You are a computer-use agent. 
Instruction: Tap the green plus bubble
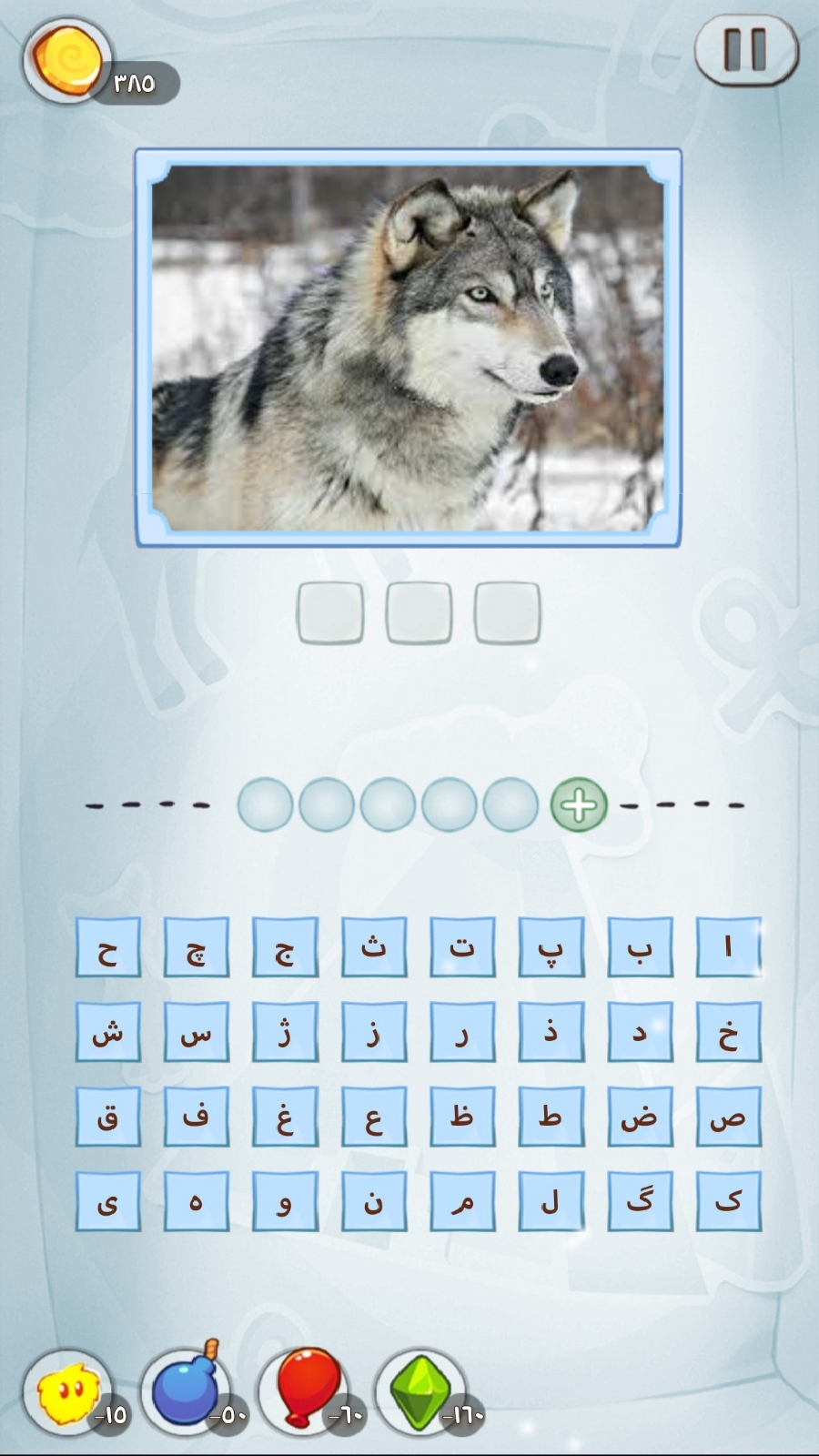(x=579, y=804)
